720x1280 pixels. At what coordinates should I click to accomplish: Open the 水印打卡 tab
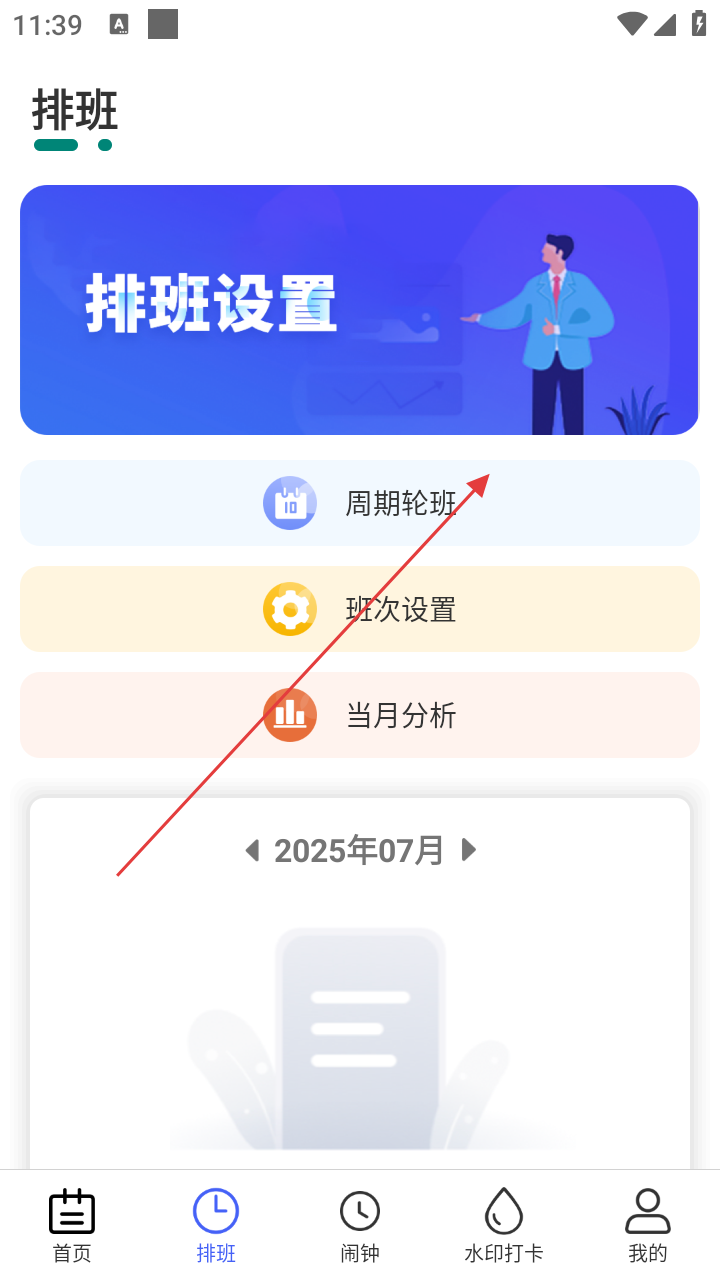[x=504, y=1224]
